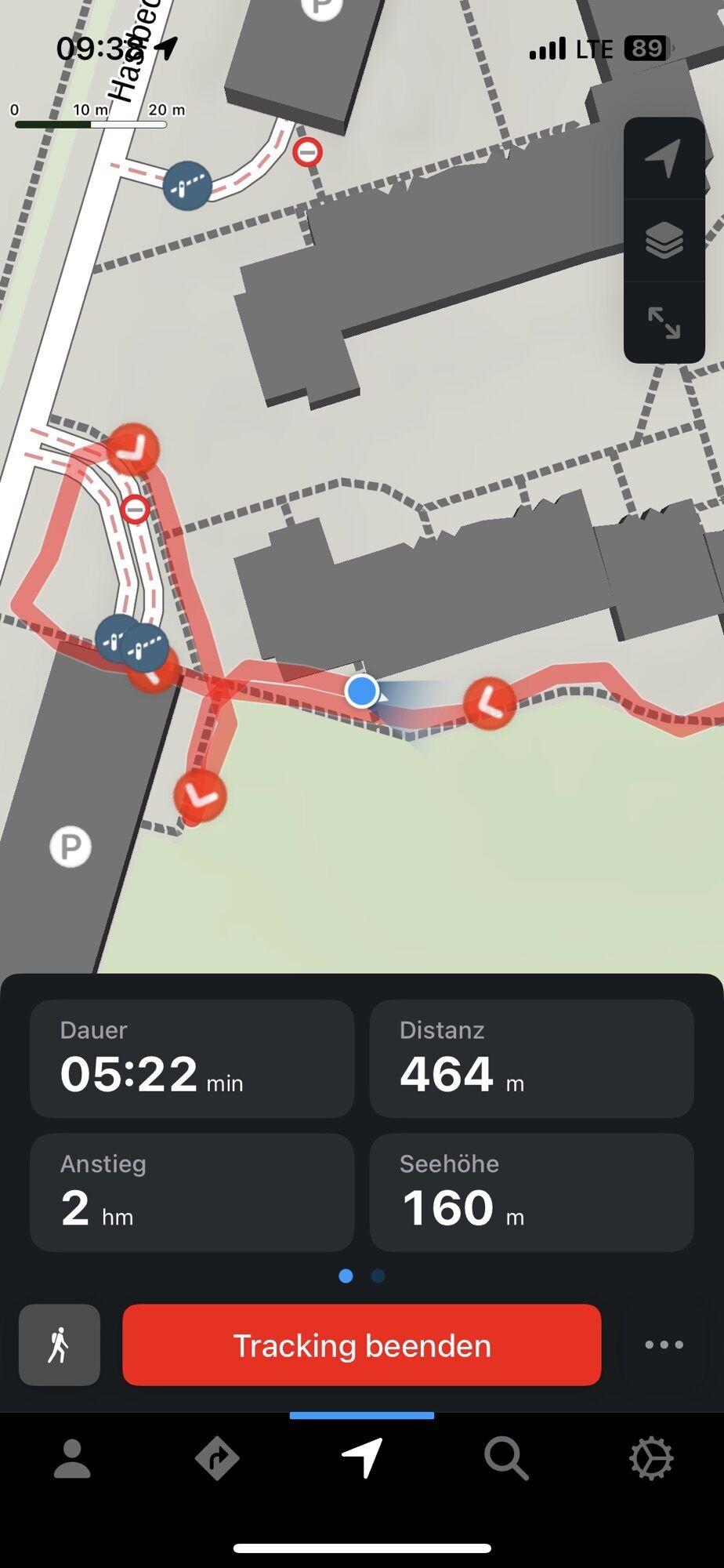This screenshot has width=724, height=1568.
Task: Tap the Tracking beenden button
Action: [362, 1345]
